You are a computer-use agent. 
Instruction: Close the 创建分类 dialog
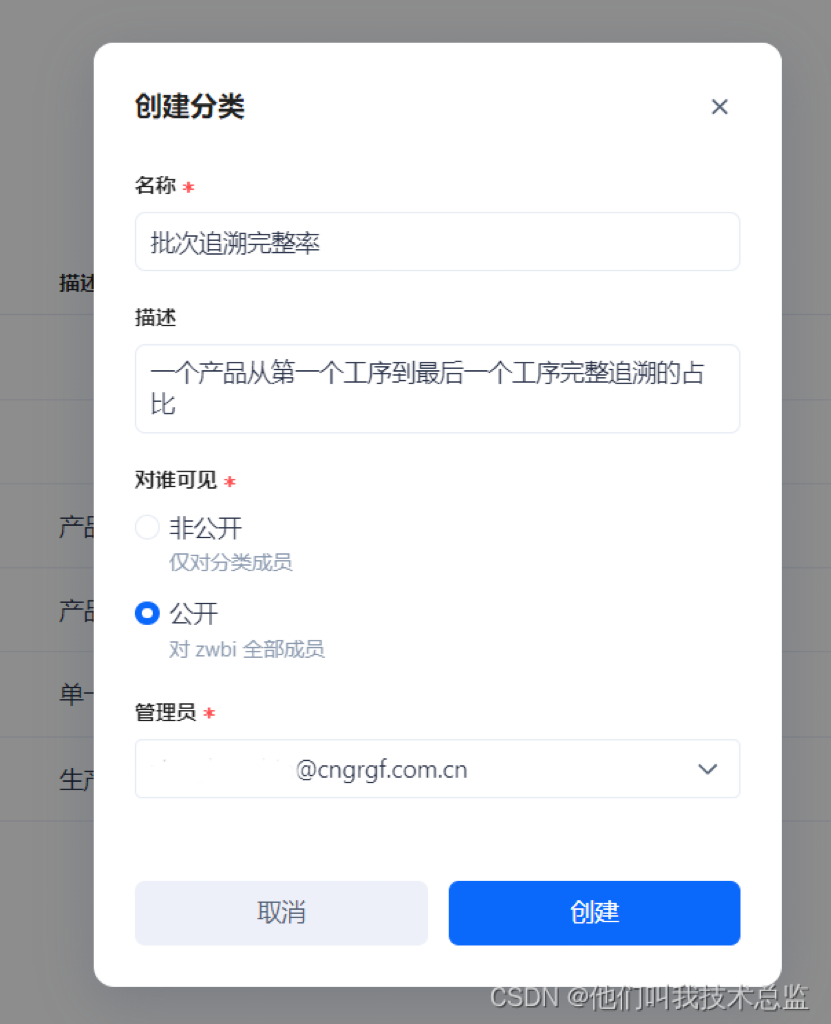[x=719, y=107]
